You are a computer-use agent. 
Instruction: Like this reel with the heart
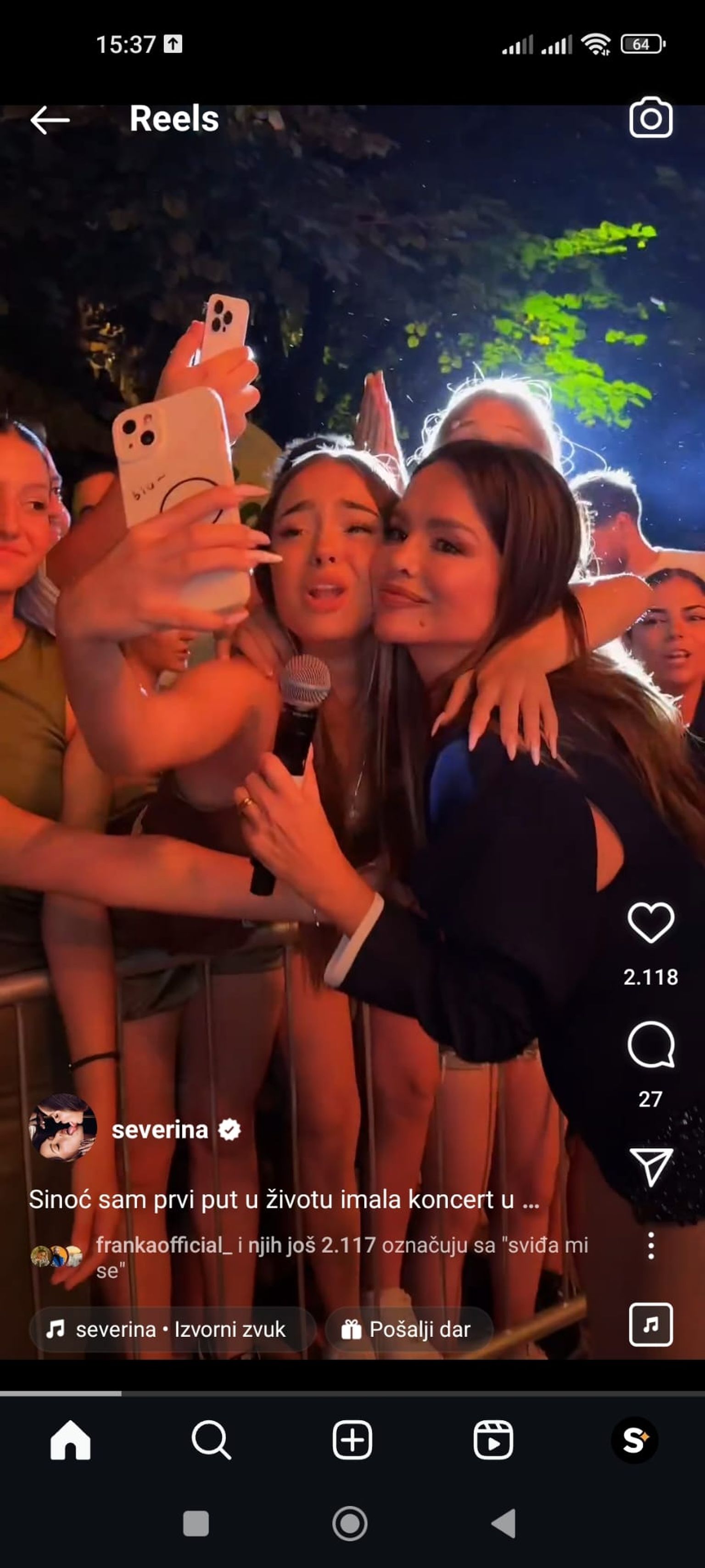pos(650,923)
